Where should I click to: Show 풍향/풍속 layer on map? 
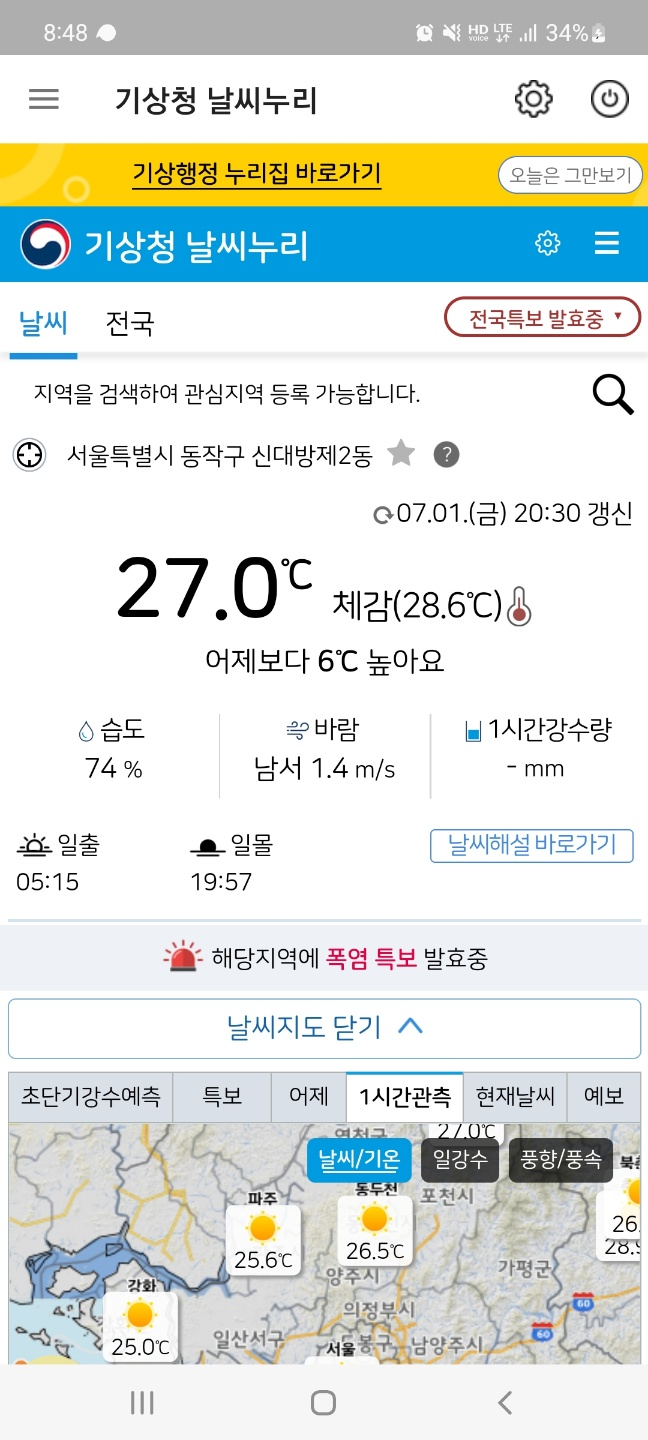561,1160
